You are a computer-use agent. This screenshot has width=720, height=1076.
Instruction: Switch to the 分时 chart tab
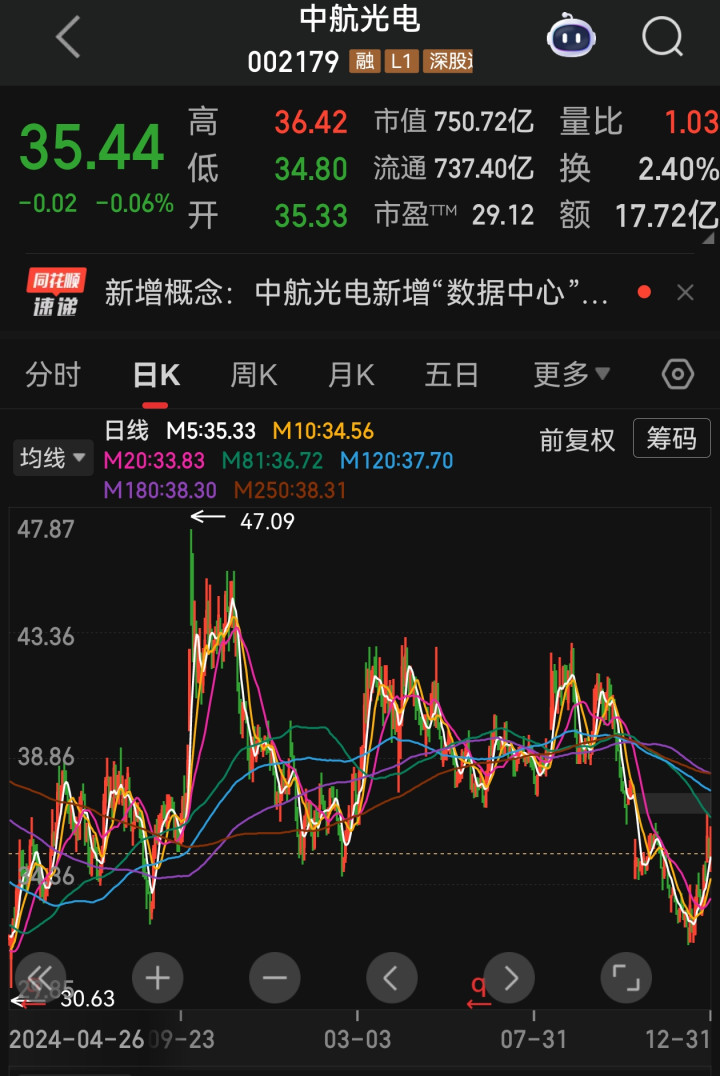pos(53,375)
